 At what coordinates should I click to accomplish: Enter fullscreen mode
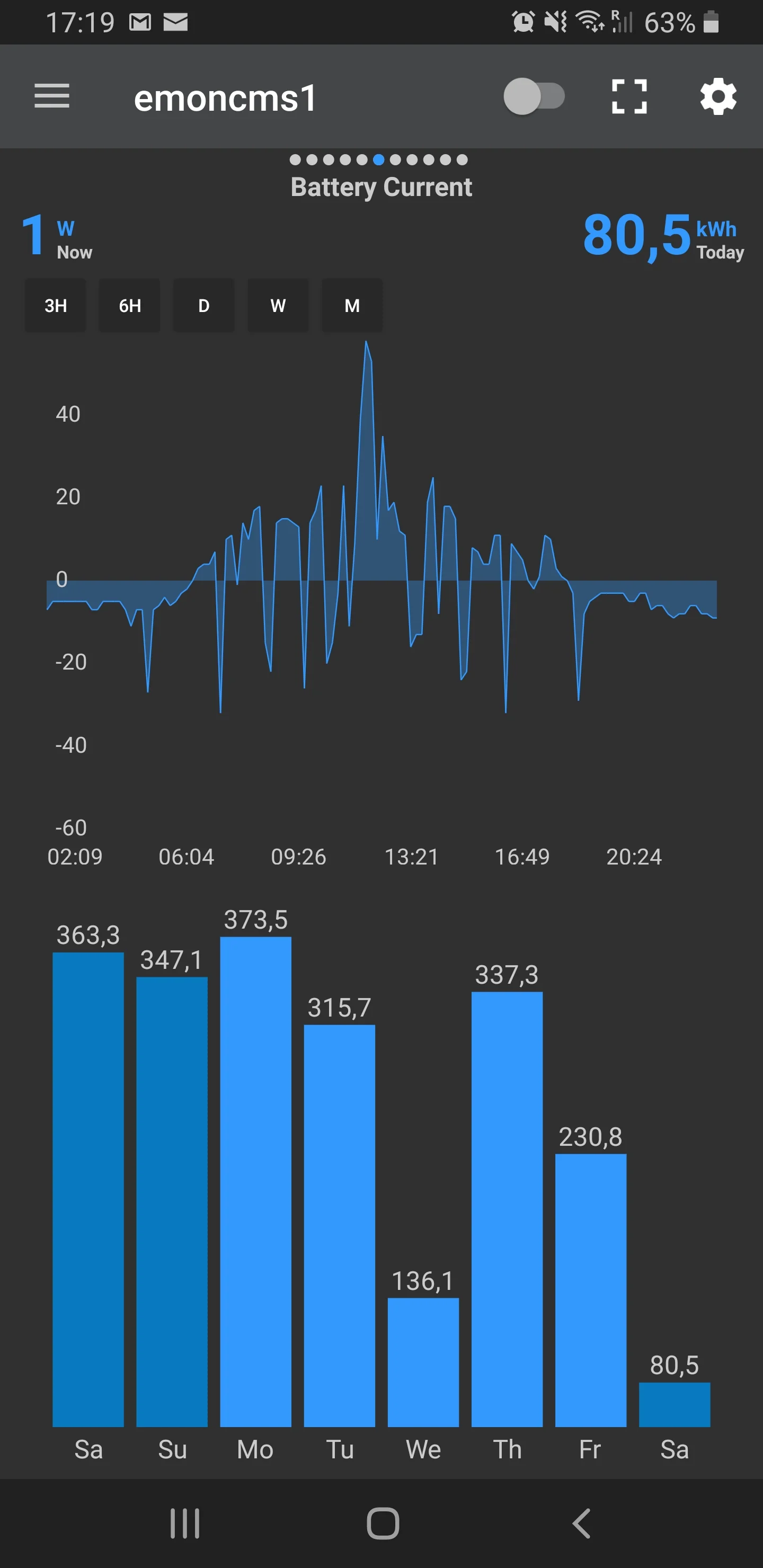[x=629, y=96]
